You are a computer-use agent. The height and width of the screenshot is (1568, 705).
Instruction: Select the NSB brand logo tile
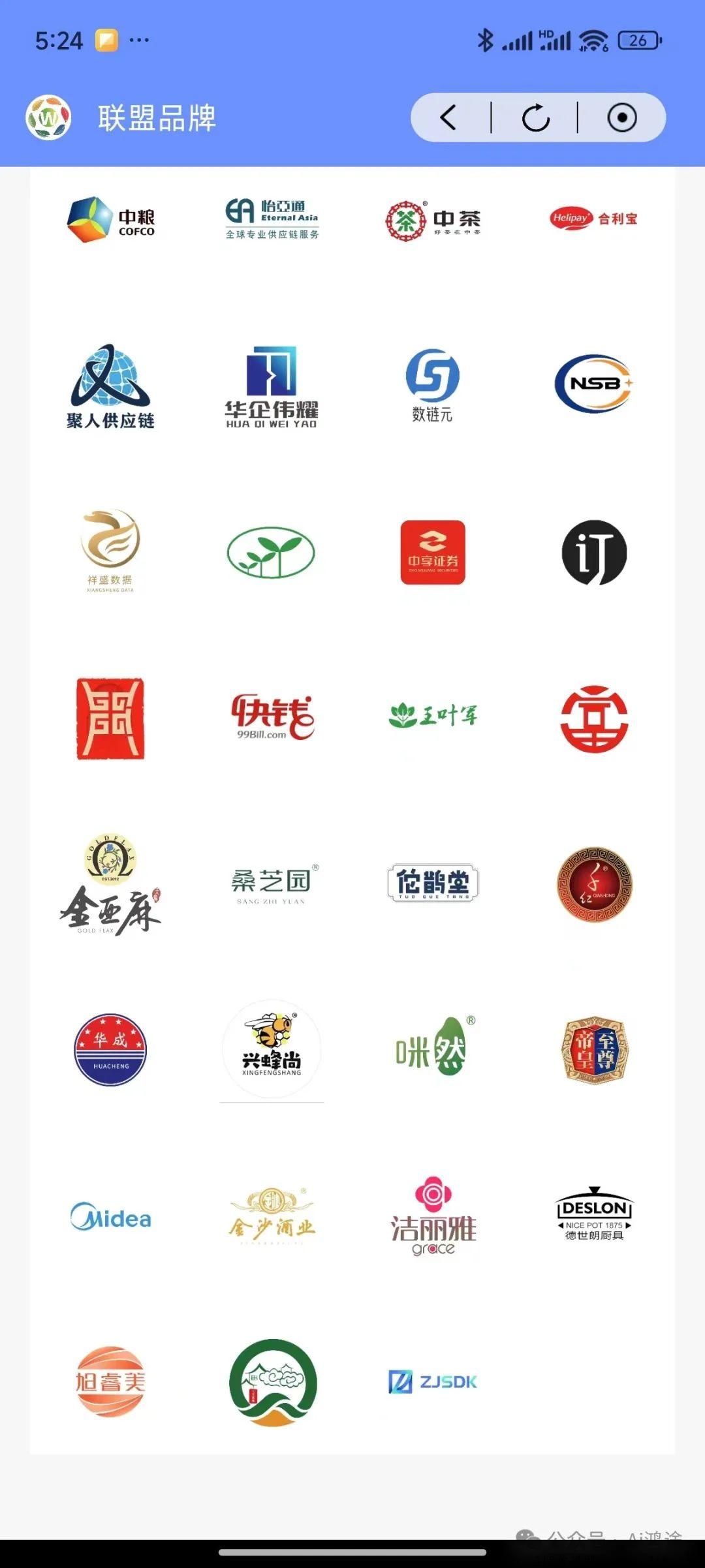(594, 384)
